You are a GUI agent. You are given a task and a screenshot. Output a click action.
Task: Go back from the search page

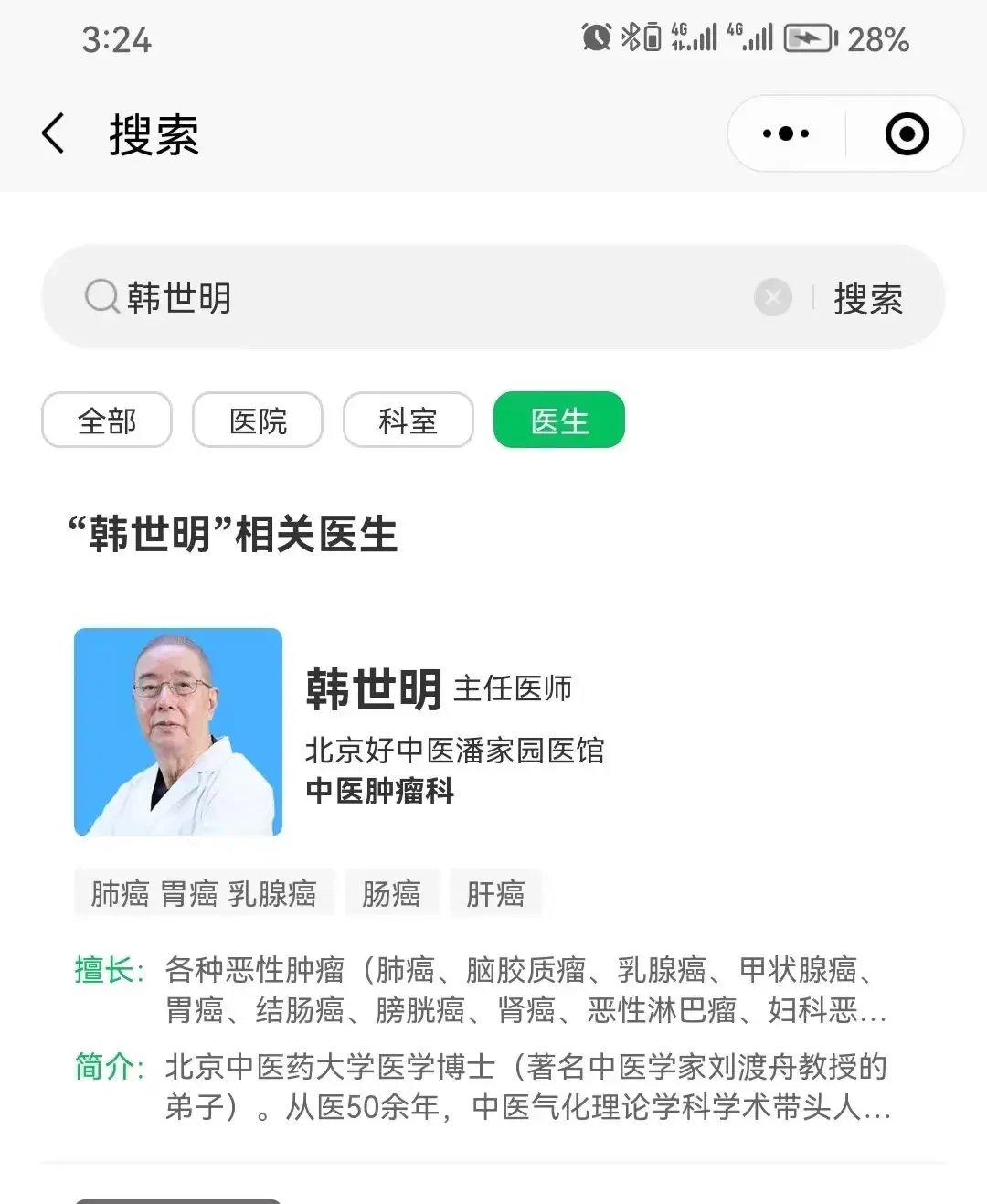coord(54,134)
